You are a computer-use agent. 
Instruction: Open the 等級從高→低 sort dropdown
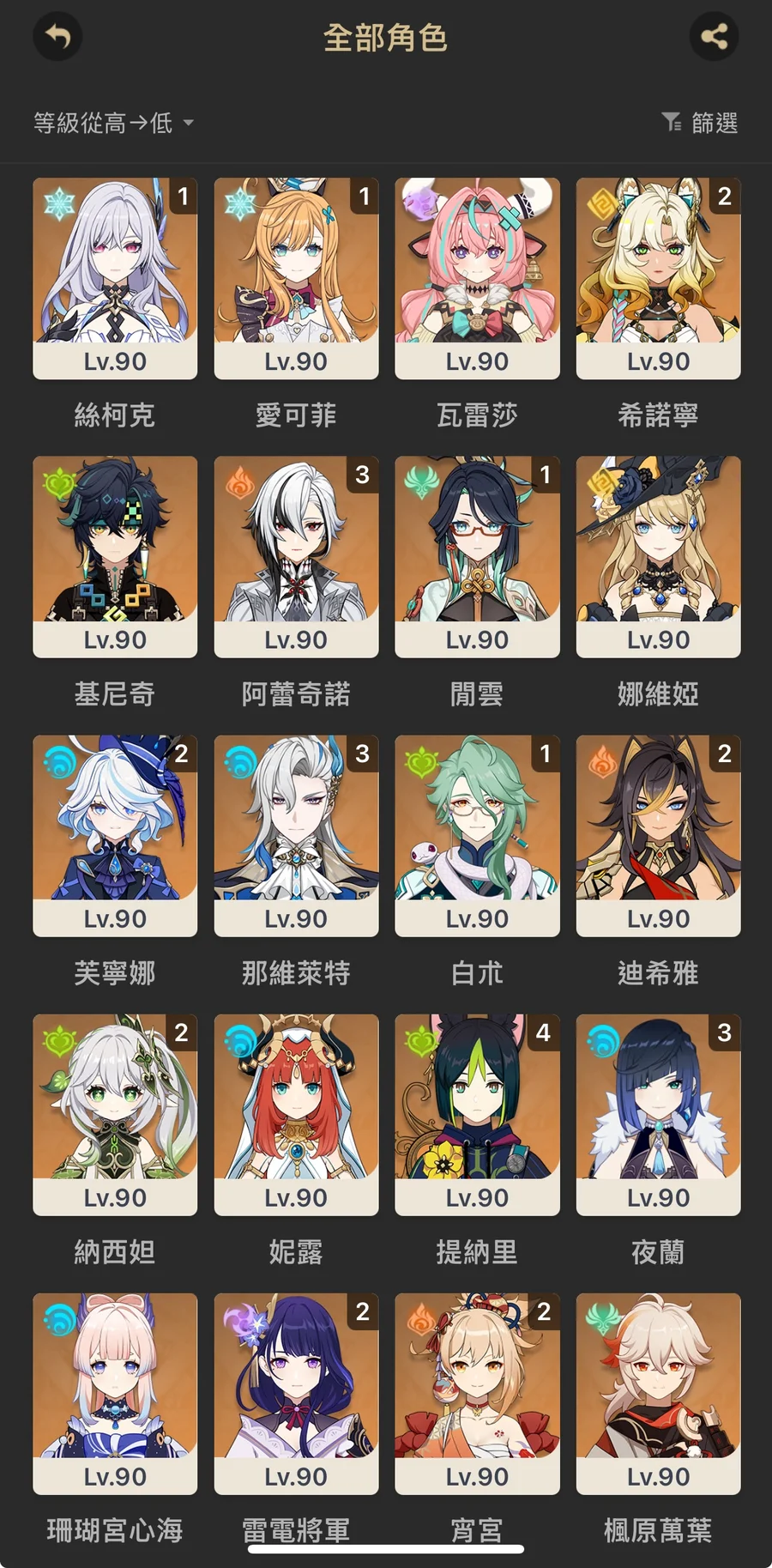point(113,123)
